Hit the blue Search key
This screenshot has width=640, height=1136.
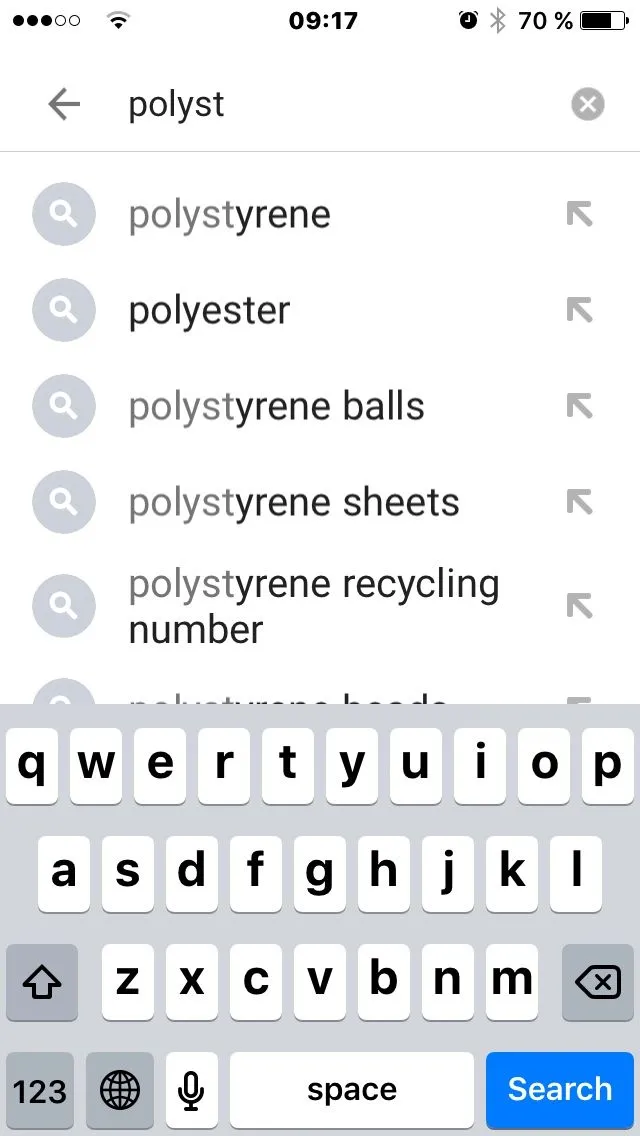pyautogui.click(x=560, y=1089)
